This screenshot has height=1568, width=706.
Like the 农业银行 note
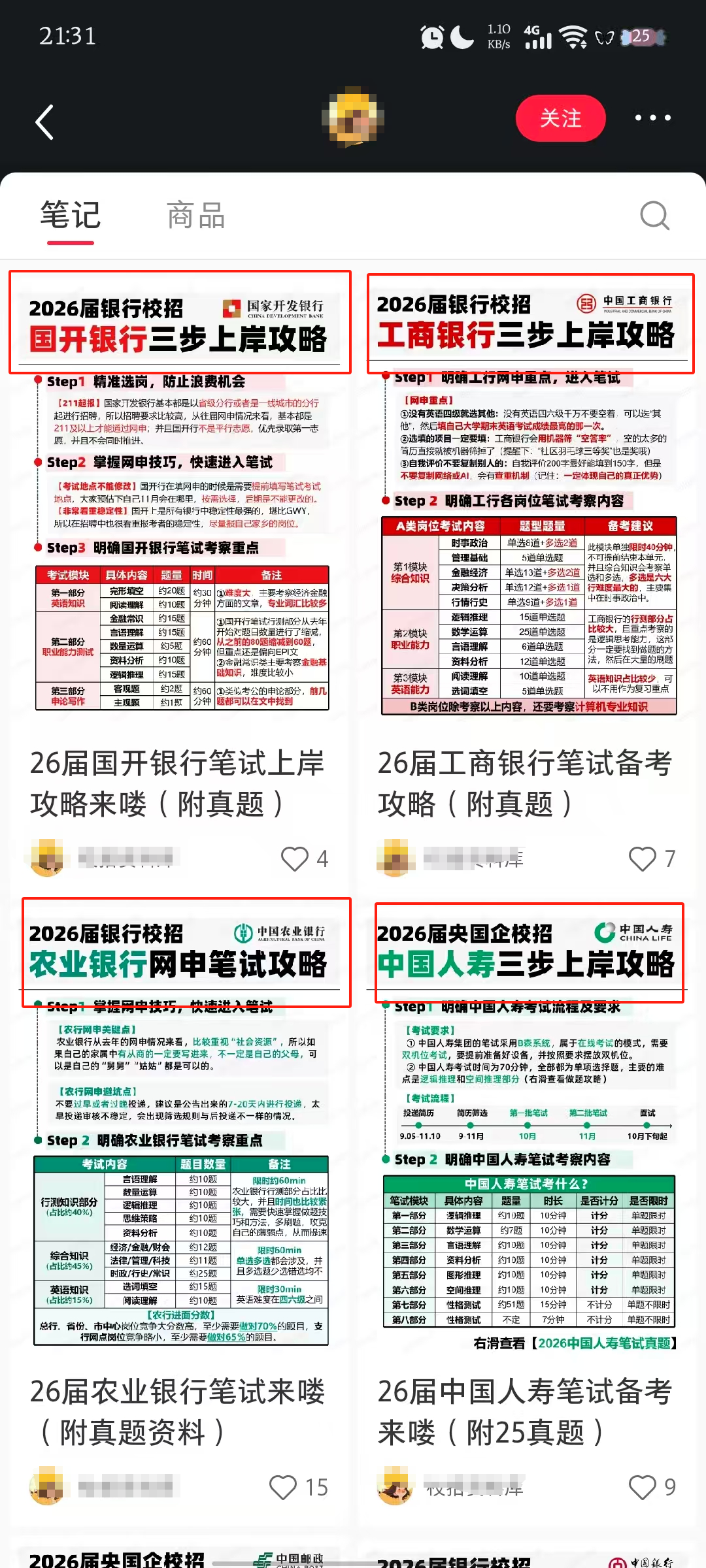pos(284,1488)
